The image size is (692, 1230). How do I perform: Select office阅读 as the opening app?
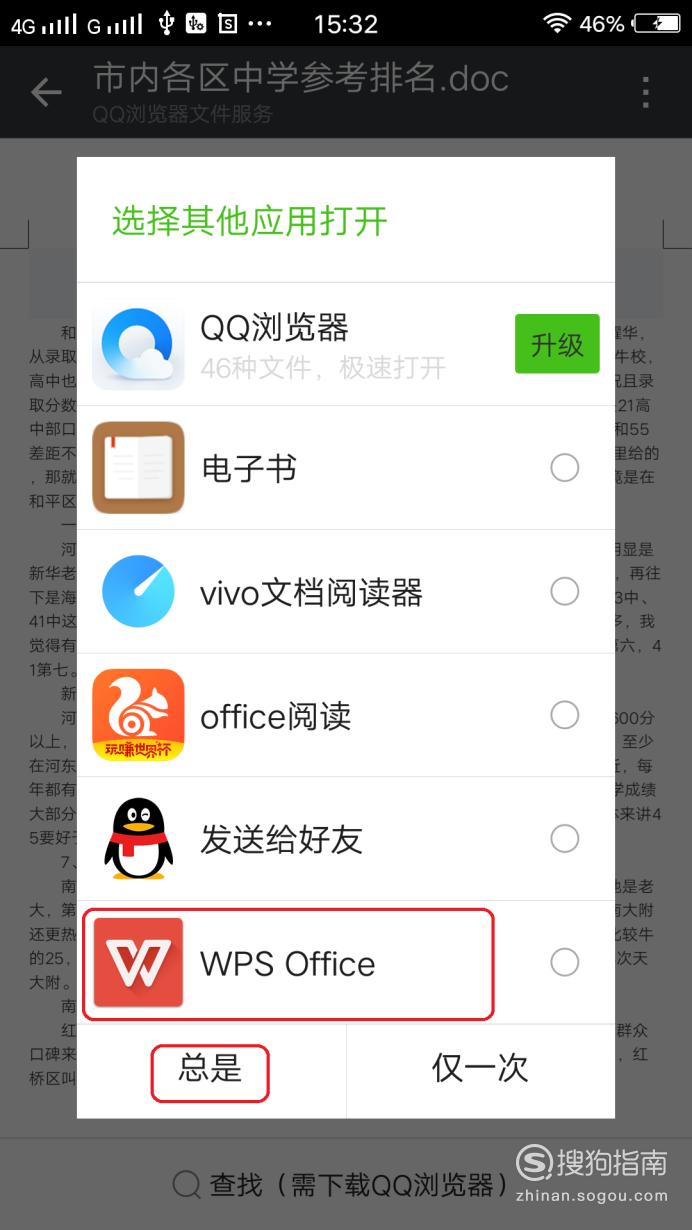(x=346, y=716)
